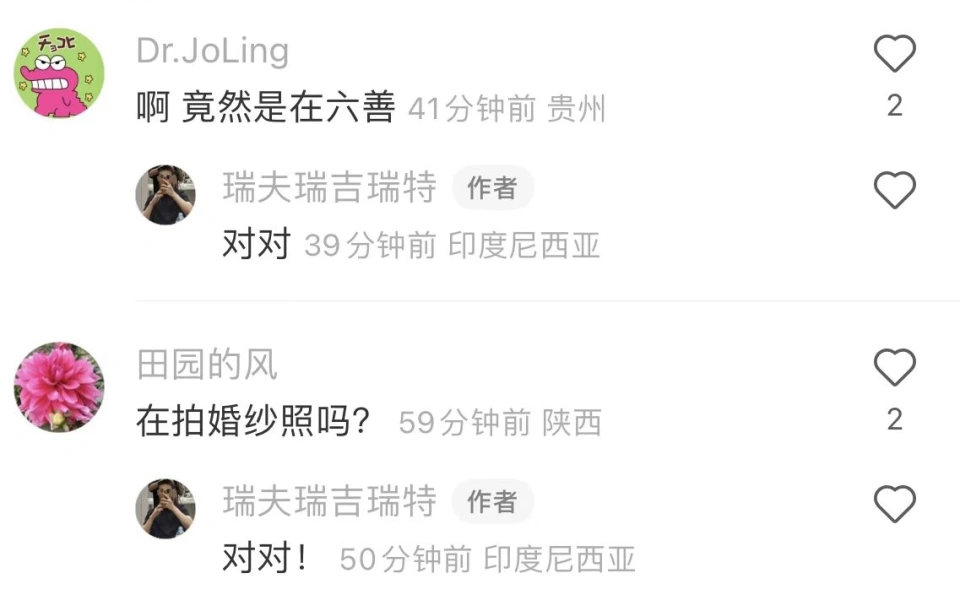Reply to the comment "在拍婚纱照吗?"
The height and width of the screenshot is (611, 960).
(254, 422)
